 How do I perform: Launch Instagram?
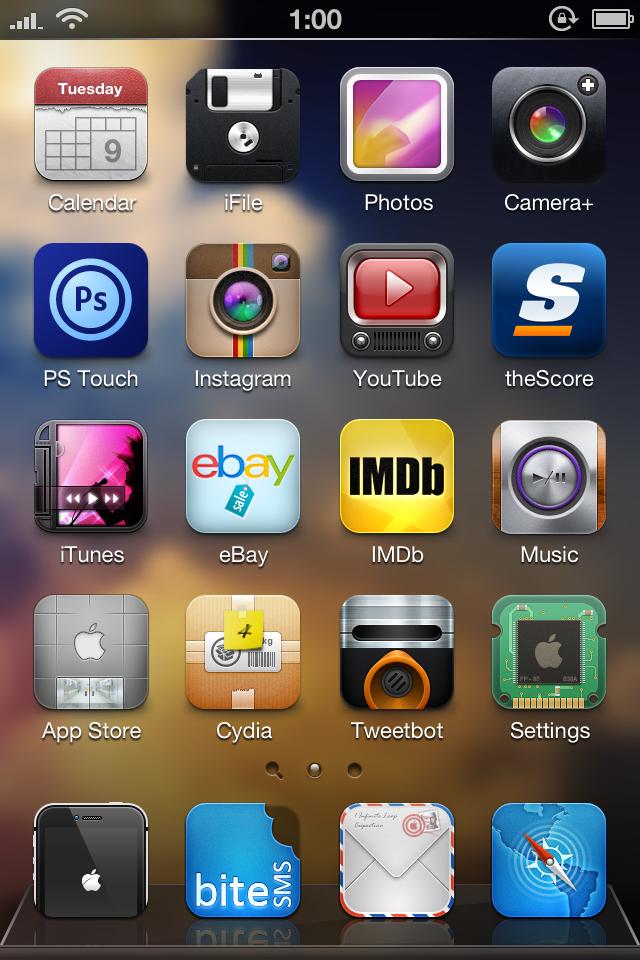pos(243,300)
